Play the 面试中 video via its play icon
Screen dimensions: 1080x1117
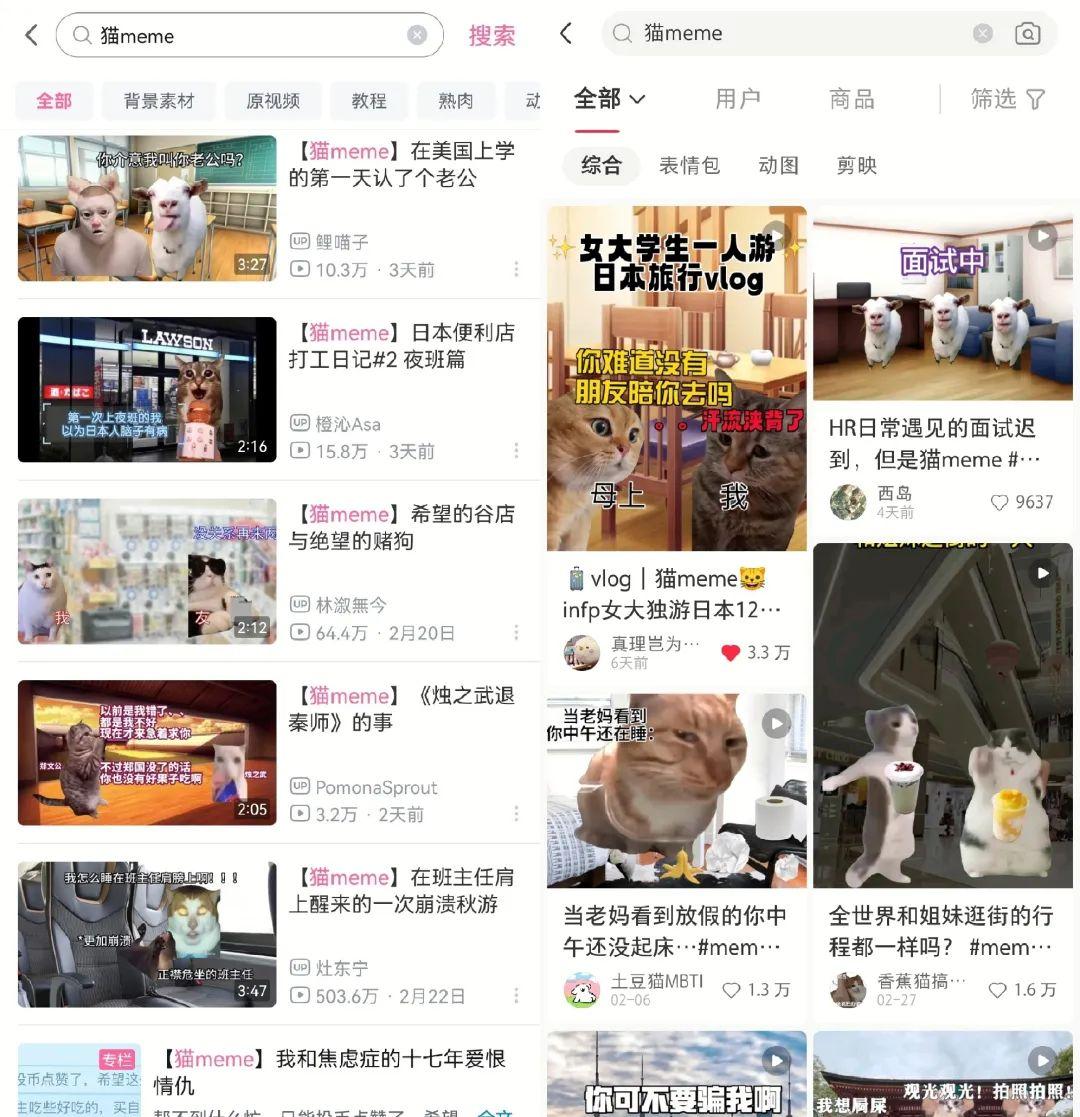click(x=1042, y=236)
